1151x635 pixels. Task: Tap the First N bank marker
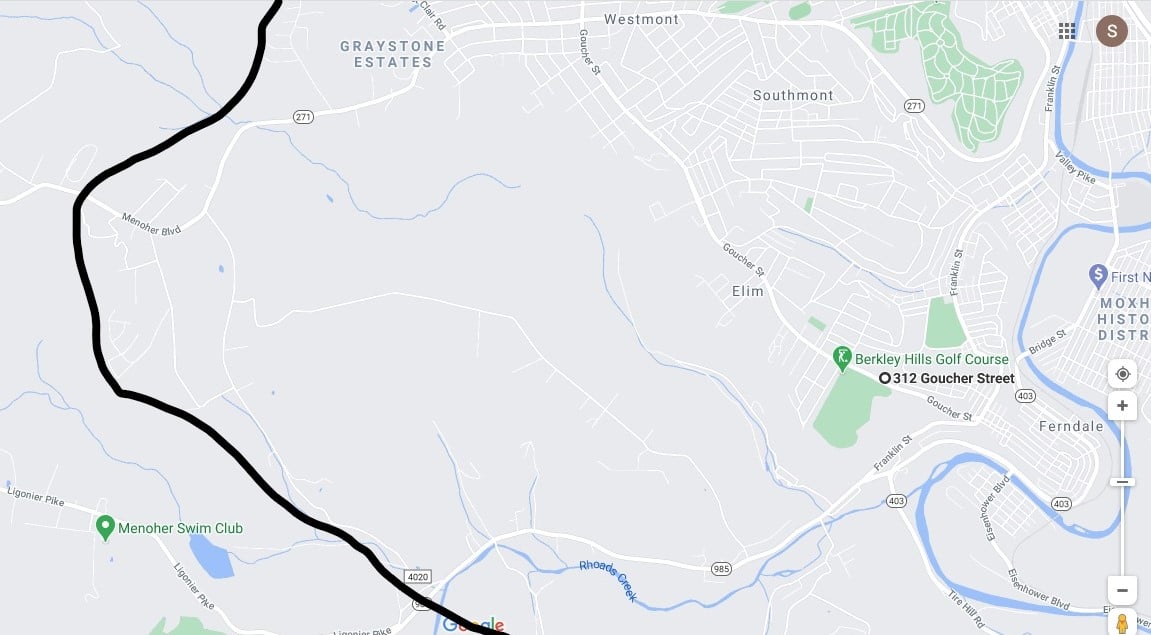tap(1098, 274)
